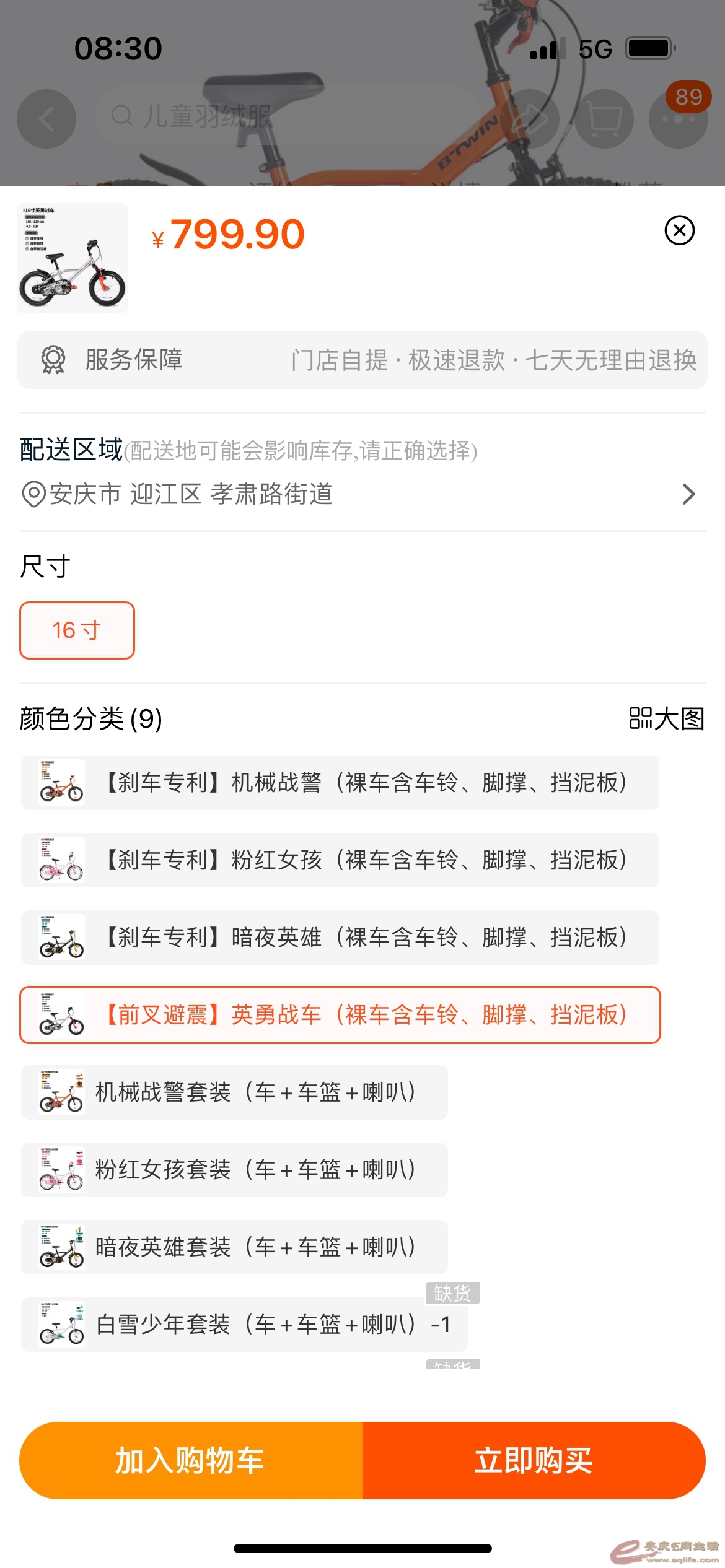This screenshot has width=725, height=1568.
Task: Switch color list to 大图 view
Action: (x=667, y=719)
